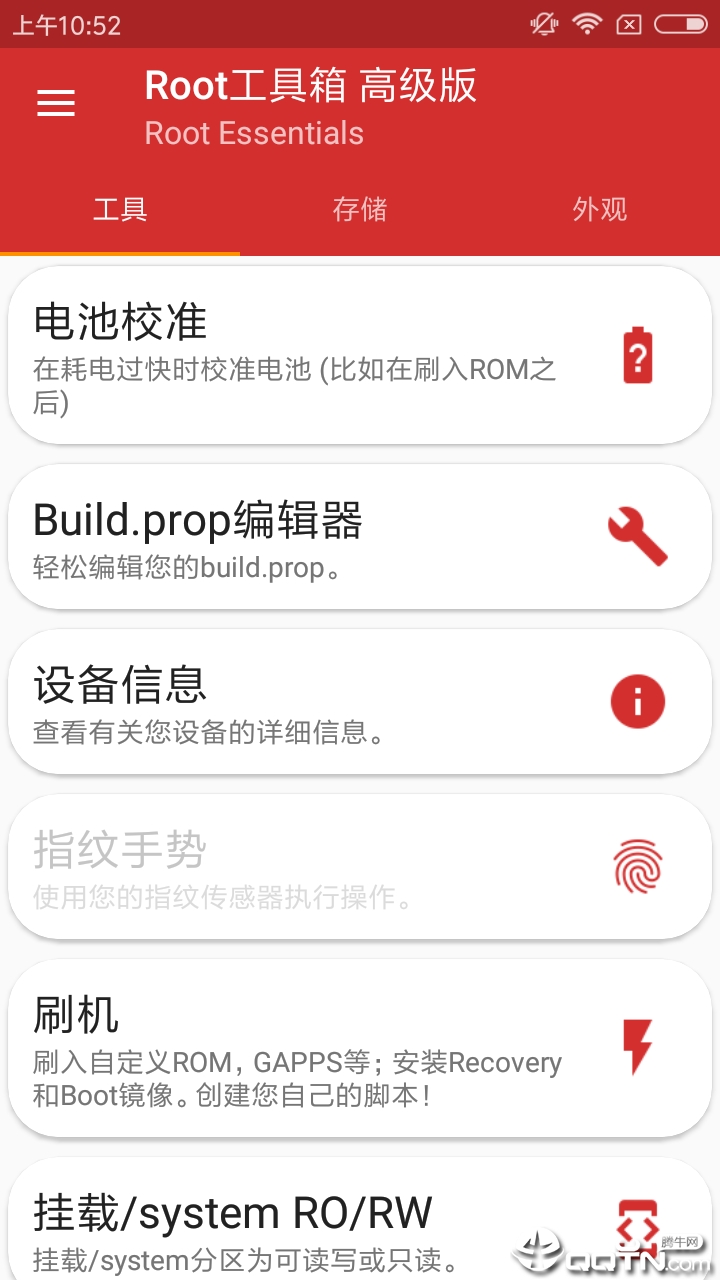This screenshot has height=1280, width=720.
Task: Select the lightning flash icon for 刷机
Action: pos(638,1047)
